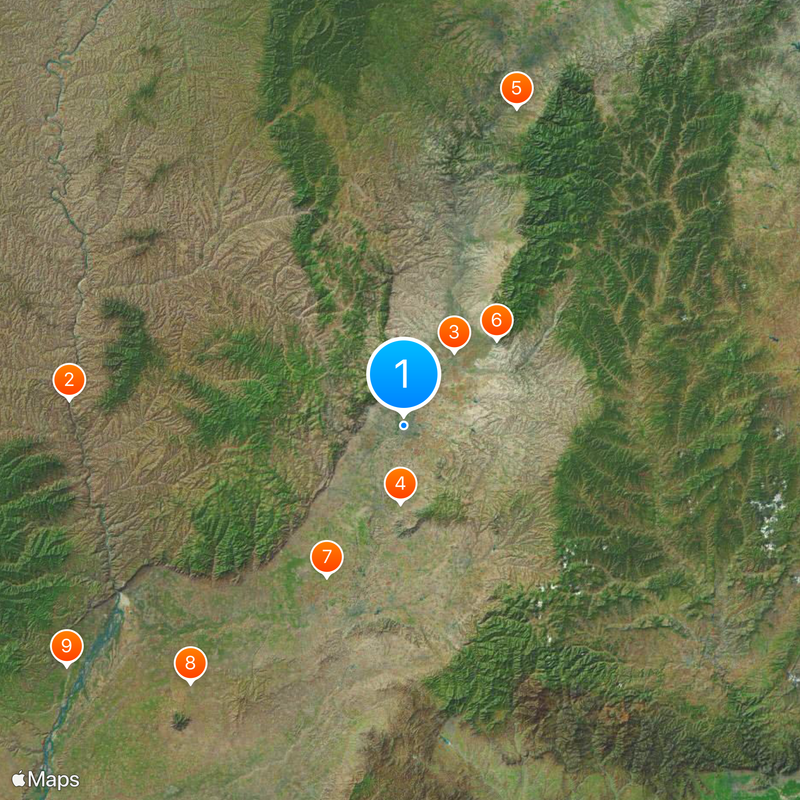Choose map pin number 6
The width and height of the screenshot is (800, 800).
[x=496, y=321]
